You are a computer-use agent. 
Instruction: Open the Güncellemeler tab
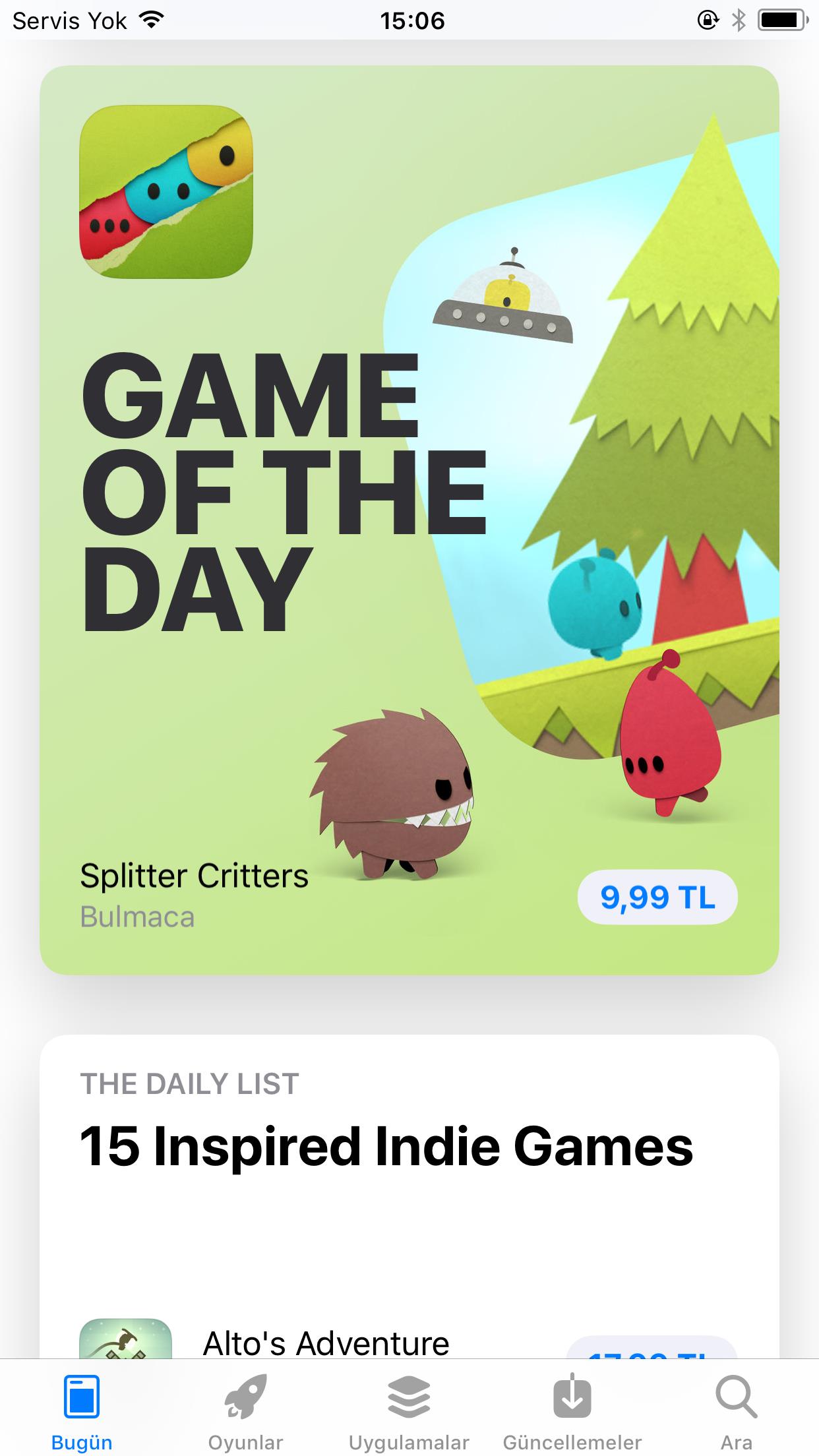point(572,1412)
